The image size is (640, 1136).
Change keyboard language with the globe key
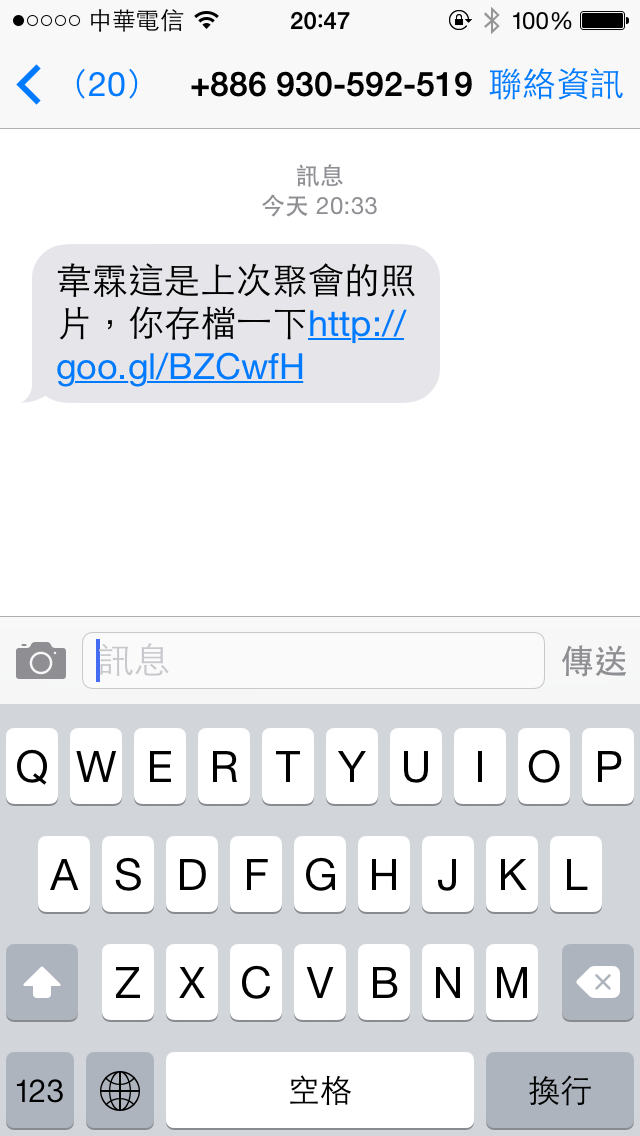[120, 1090]
